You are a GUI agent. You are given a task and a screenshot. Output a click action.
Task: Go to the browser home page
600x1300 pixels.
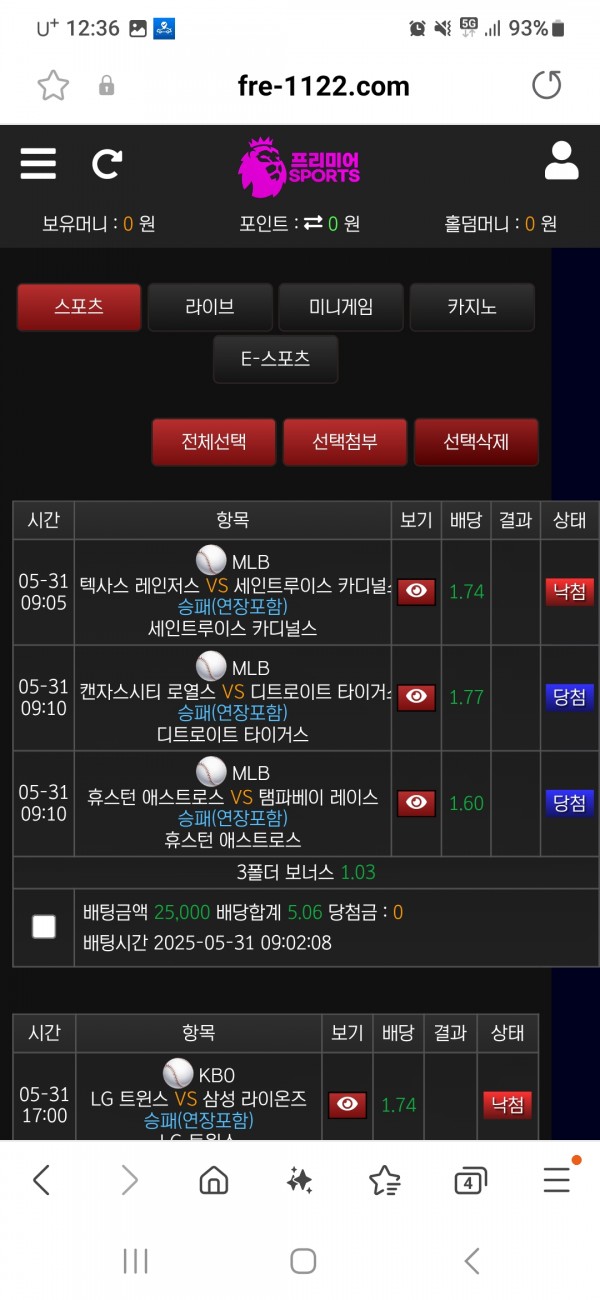point(214,1181)
